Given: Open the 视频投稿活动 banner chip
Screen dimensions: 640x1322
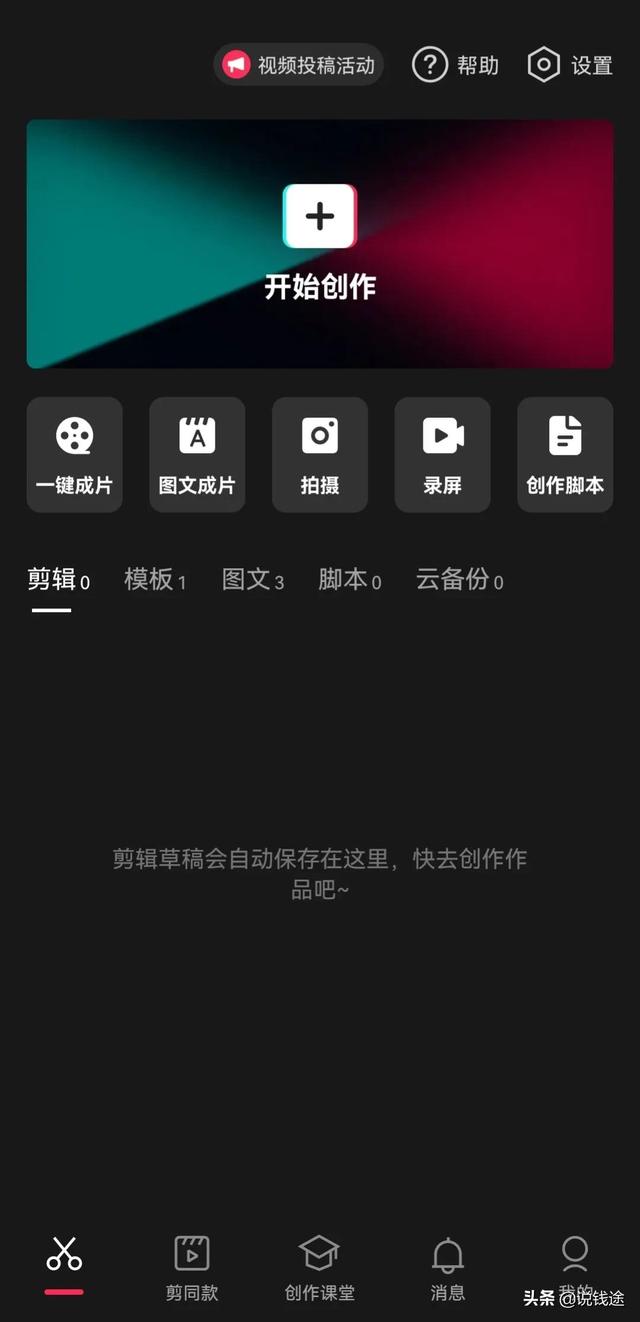Looking at the screenshot, I should 299,65.
